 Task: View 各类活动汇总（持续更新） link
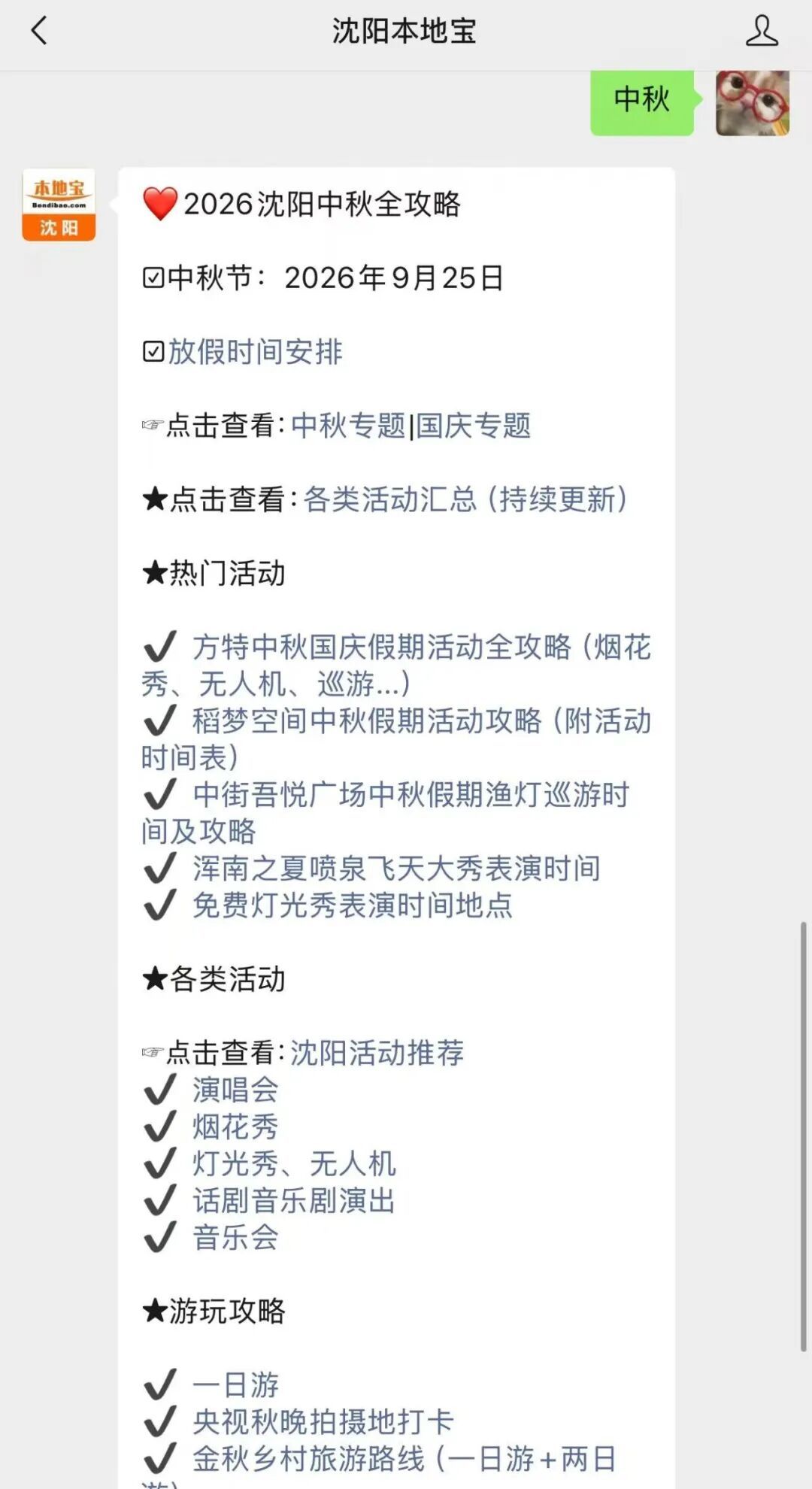(466, 499)
